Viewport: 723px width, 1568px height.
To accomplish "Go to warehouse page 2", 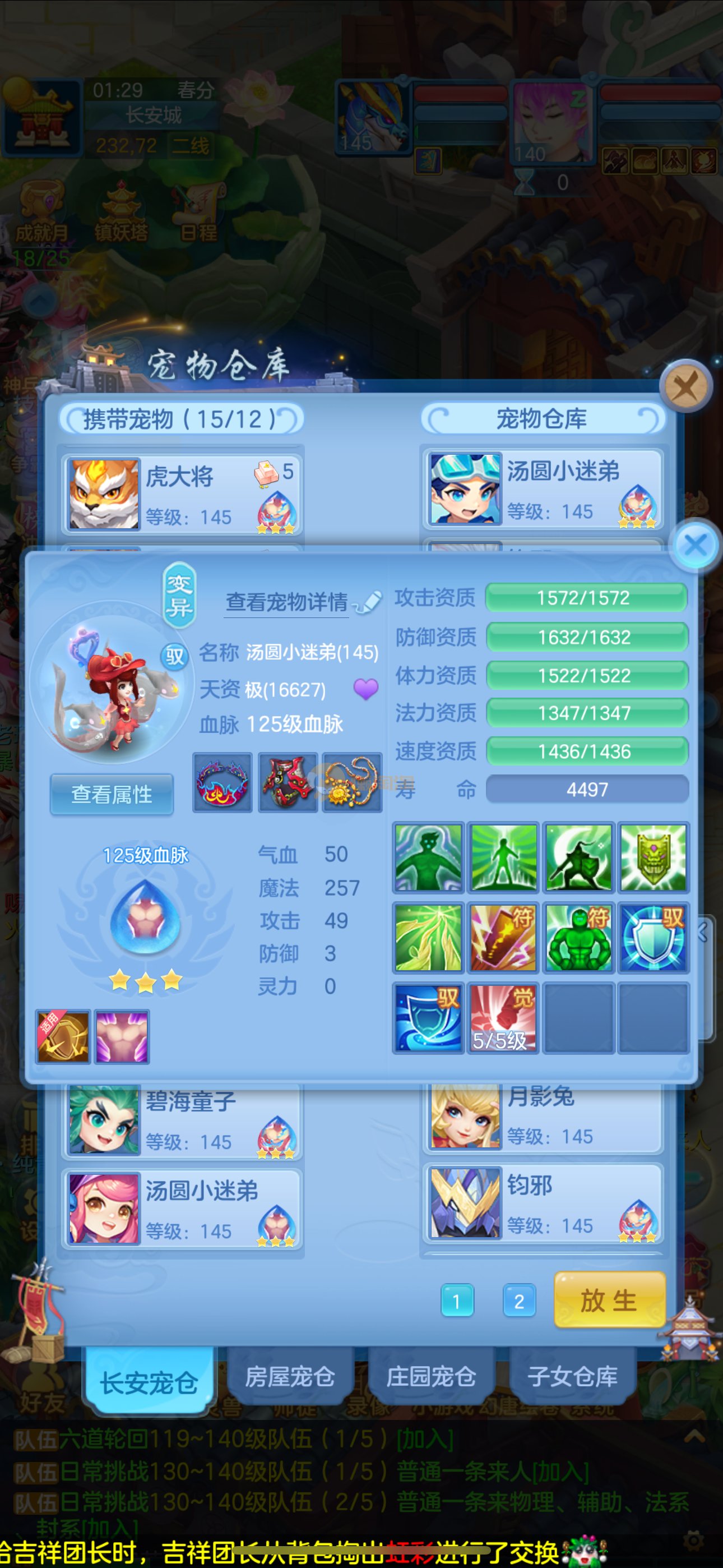I will (x=518, y=1301).
